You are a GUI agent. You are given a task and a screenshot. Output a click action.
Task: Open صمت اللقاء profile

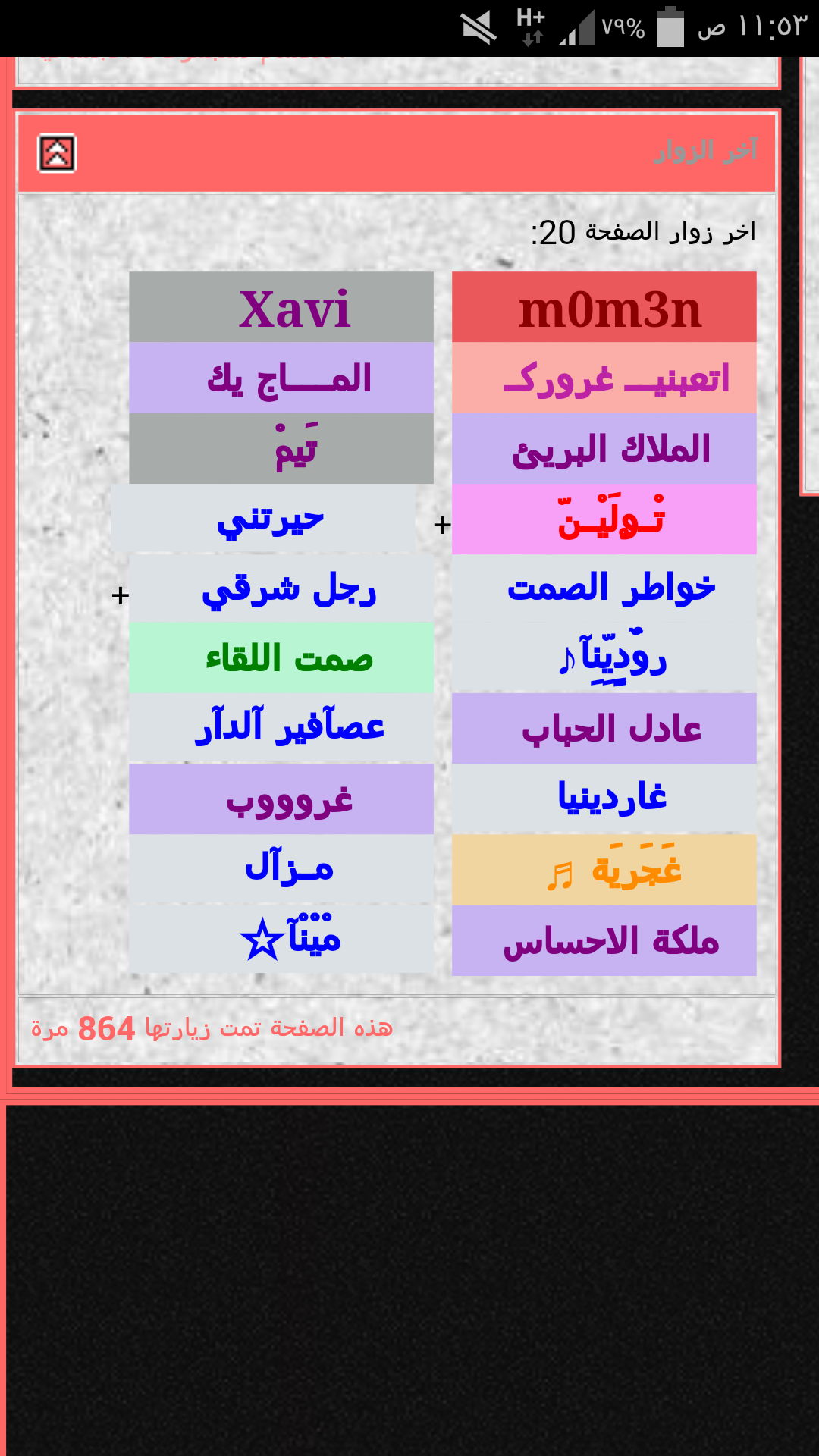[x=289, y=658]
